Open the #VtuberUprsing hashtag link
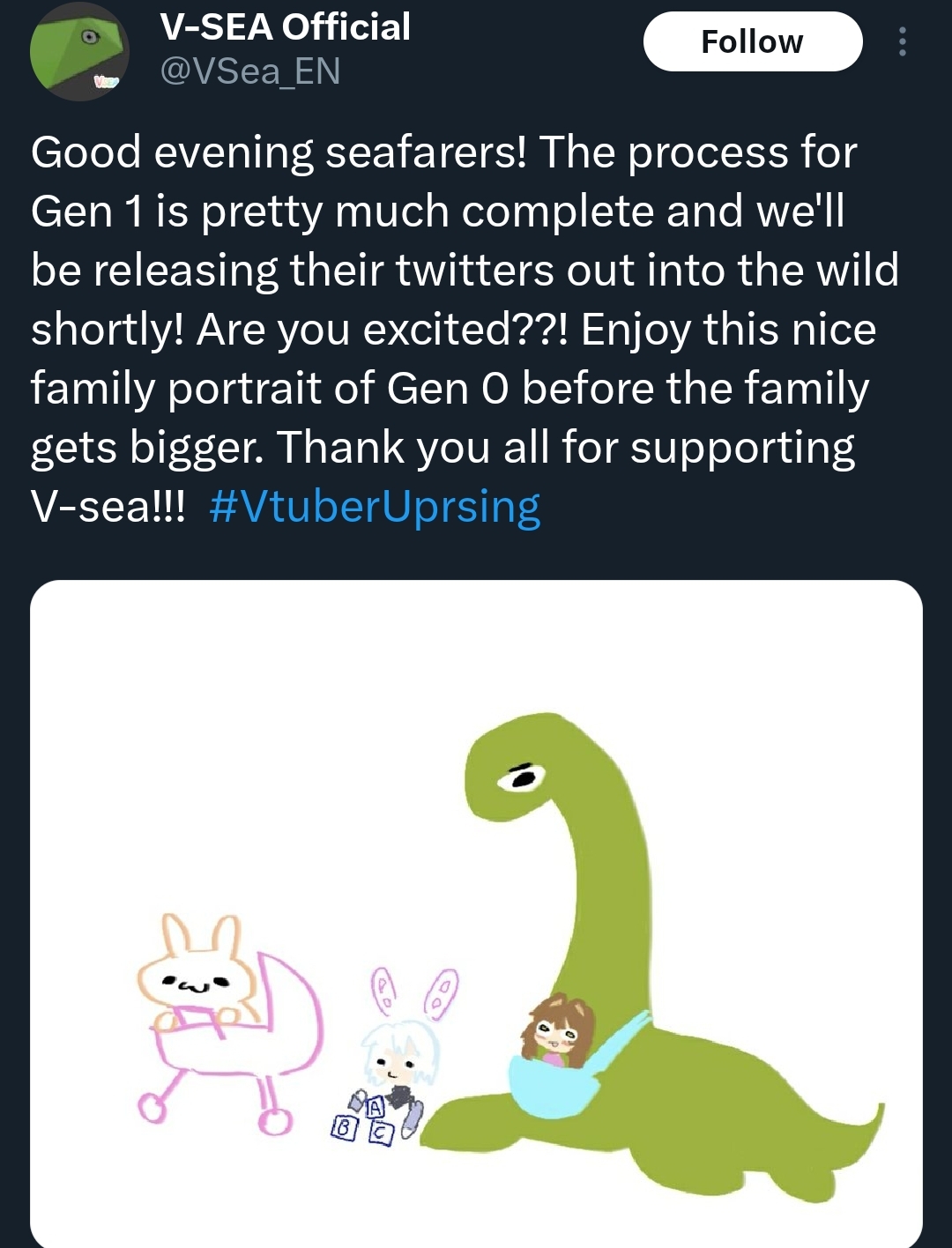This screenshot has height=1248, width=952. click(375, 507)
